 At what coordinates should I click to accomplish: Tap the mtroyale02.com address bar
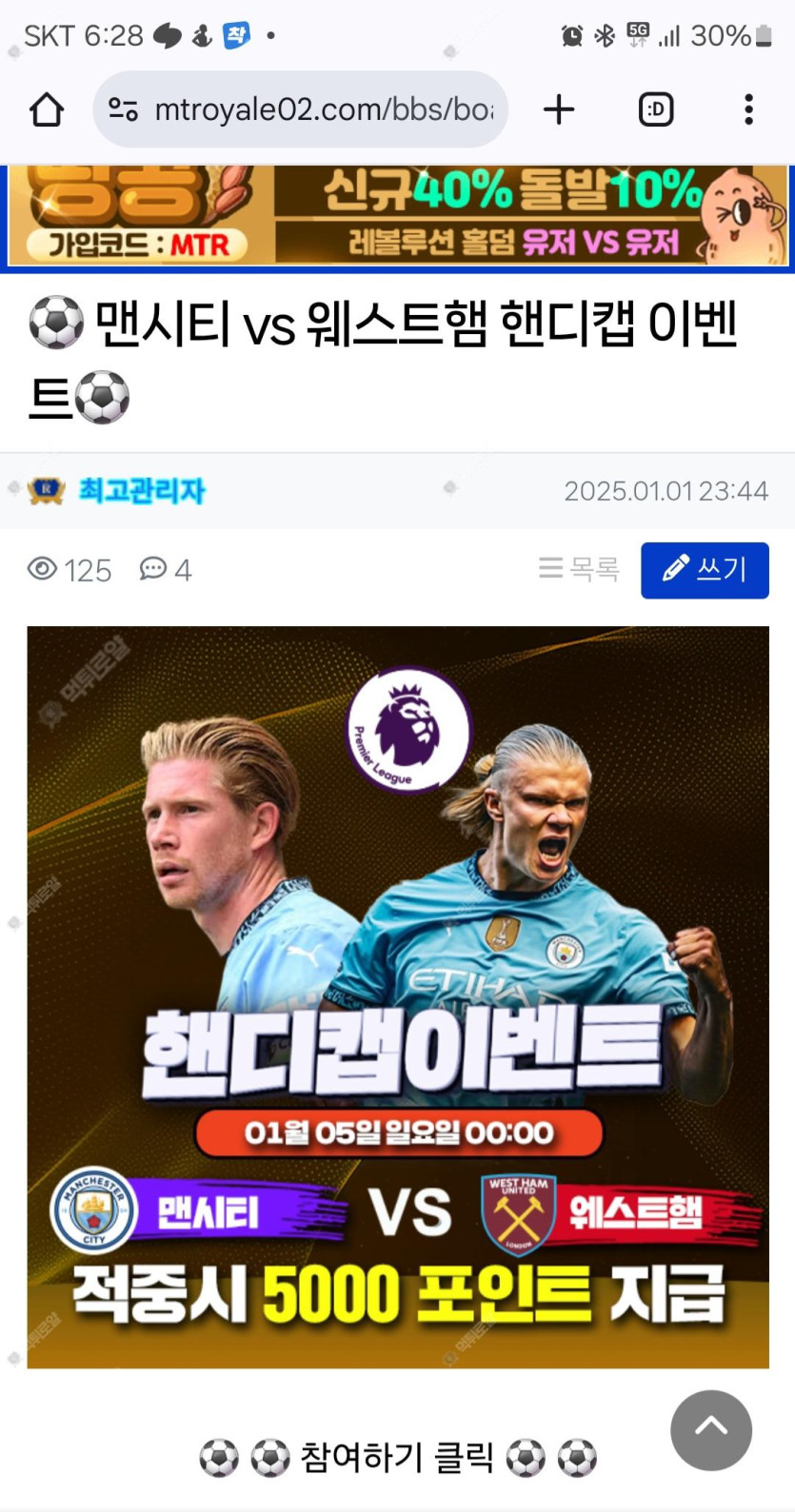(x=314, y=109)
